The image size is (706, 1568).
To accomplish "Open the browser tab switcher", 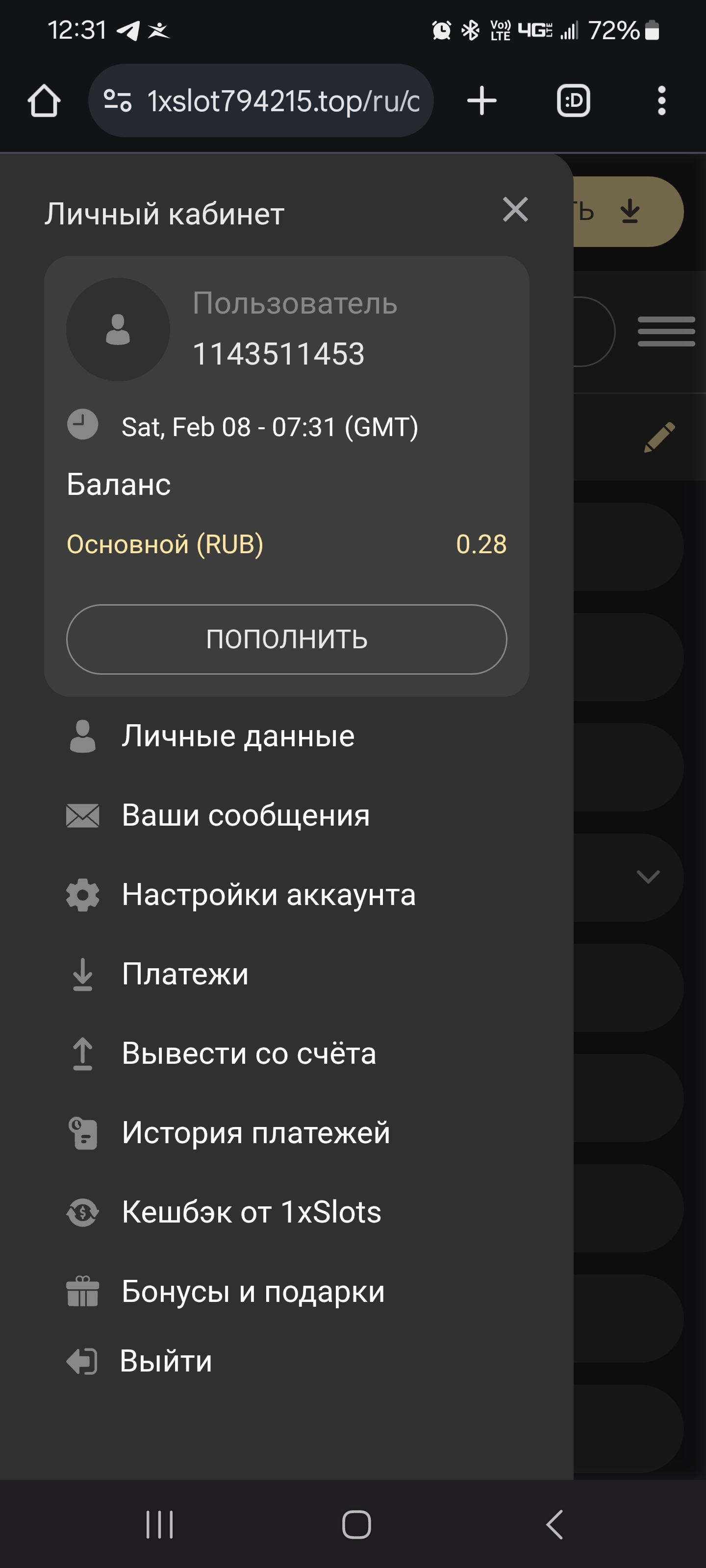I will pos(573,100).
